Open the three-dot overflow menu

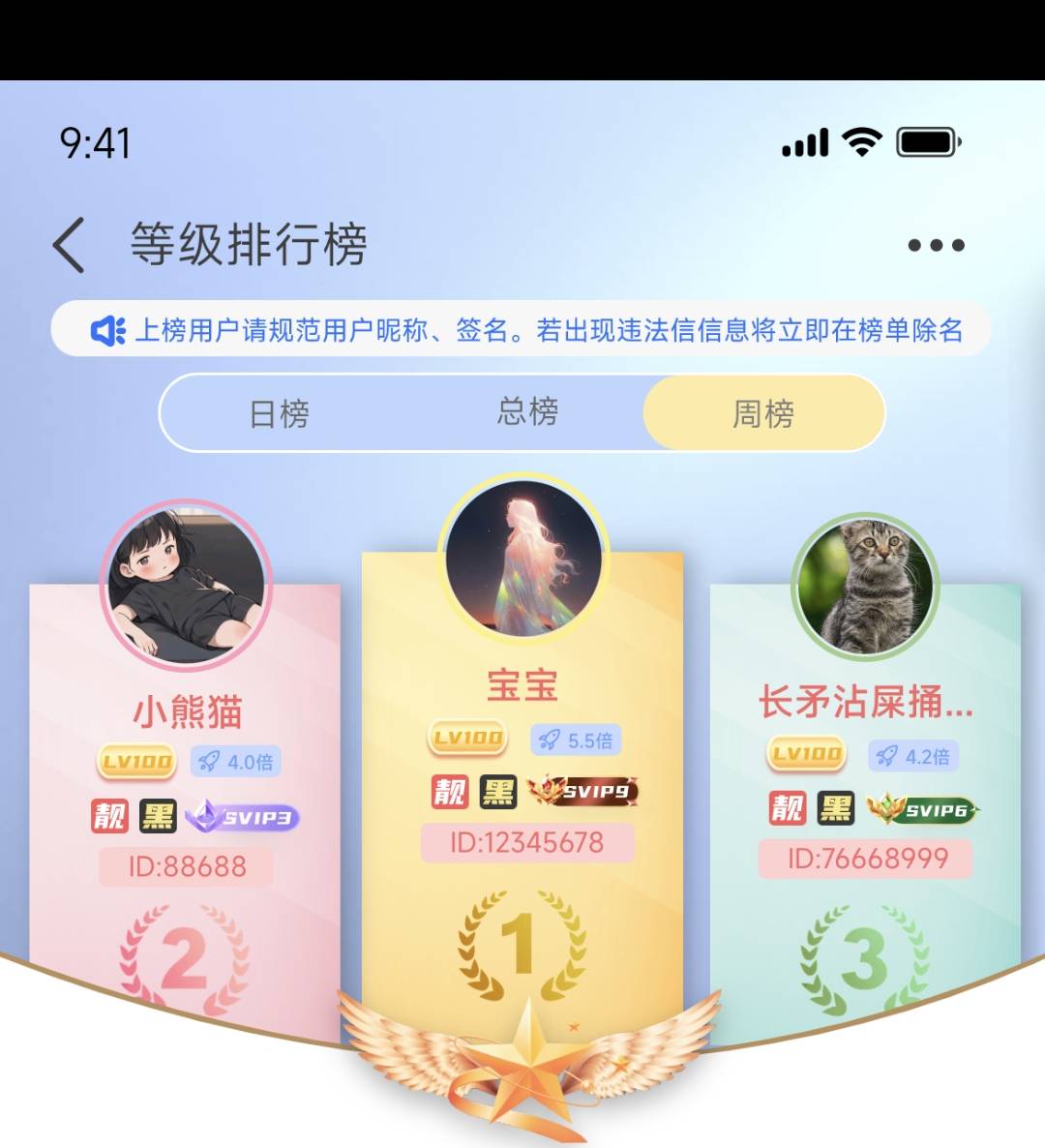pyautogui.click(x=936, y=245)
